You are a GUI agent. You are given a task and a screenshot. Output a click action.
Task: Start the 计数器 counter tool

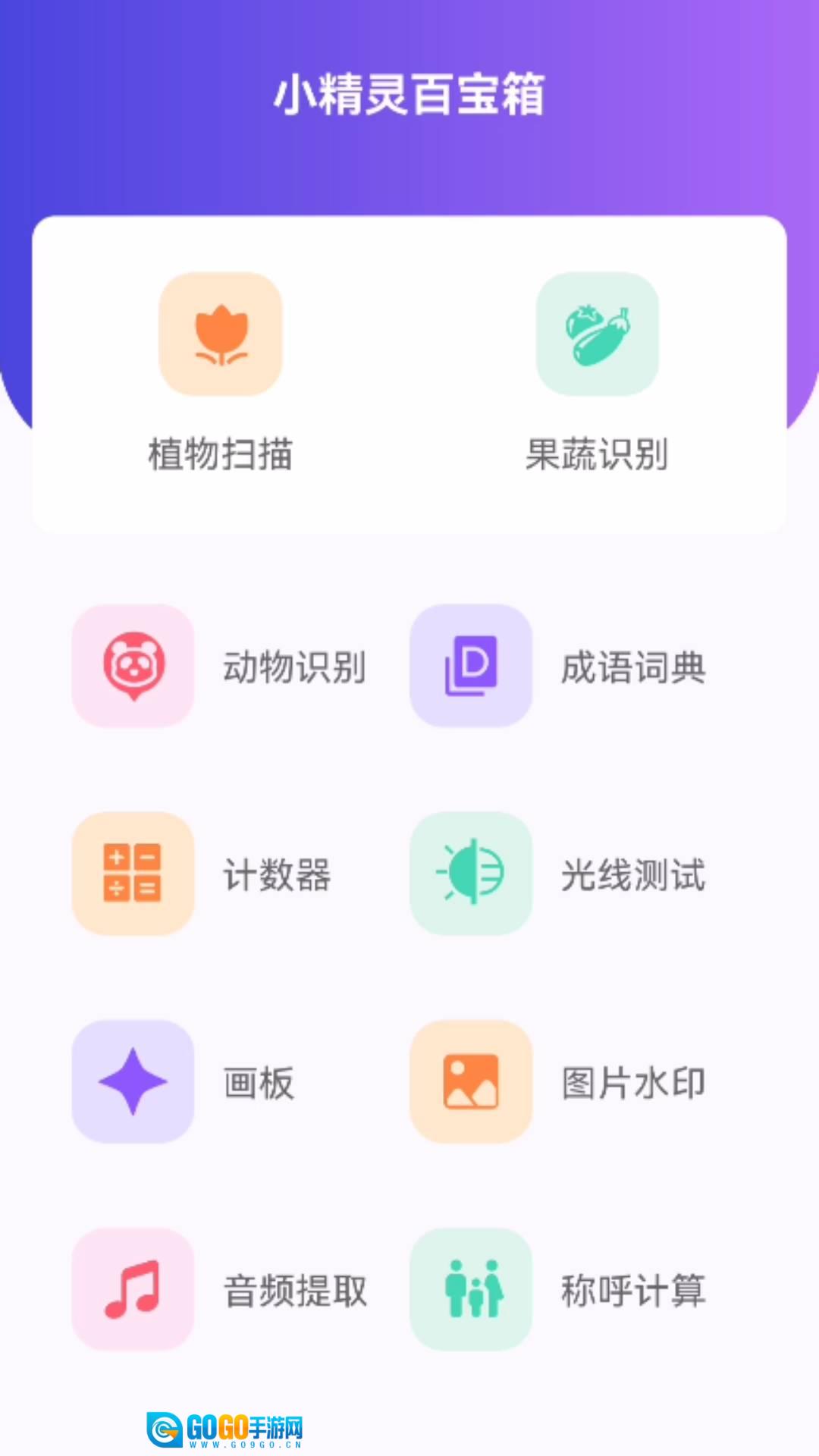[133, 874]
